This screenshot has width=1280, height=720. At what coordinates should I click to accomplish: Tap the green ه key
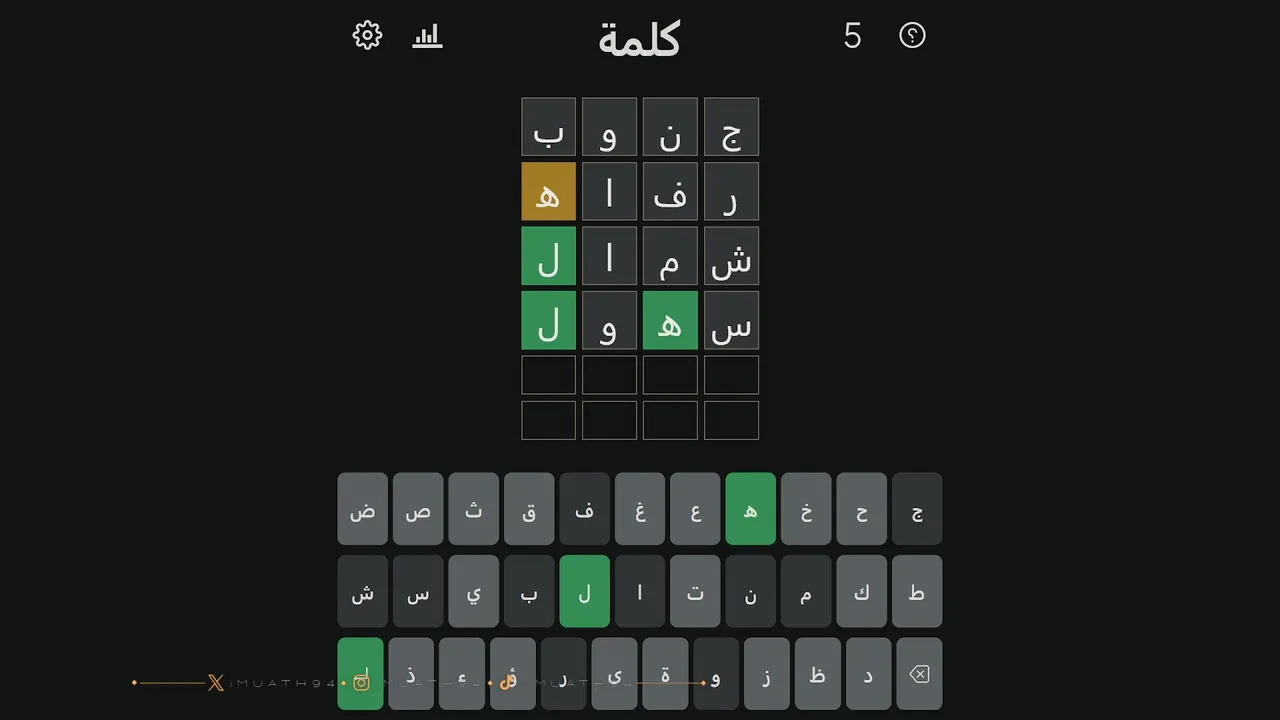[750, 509]
